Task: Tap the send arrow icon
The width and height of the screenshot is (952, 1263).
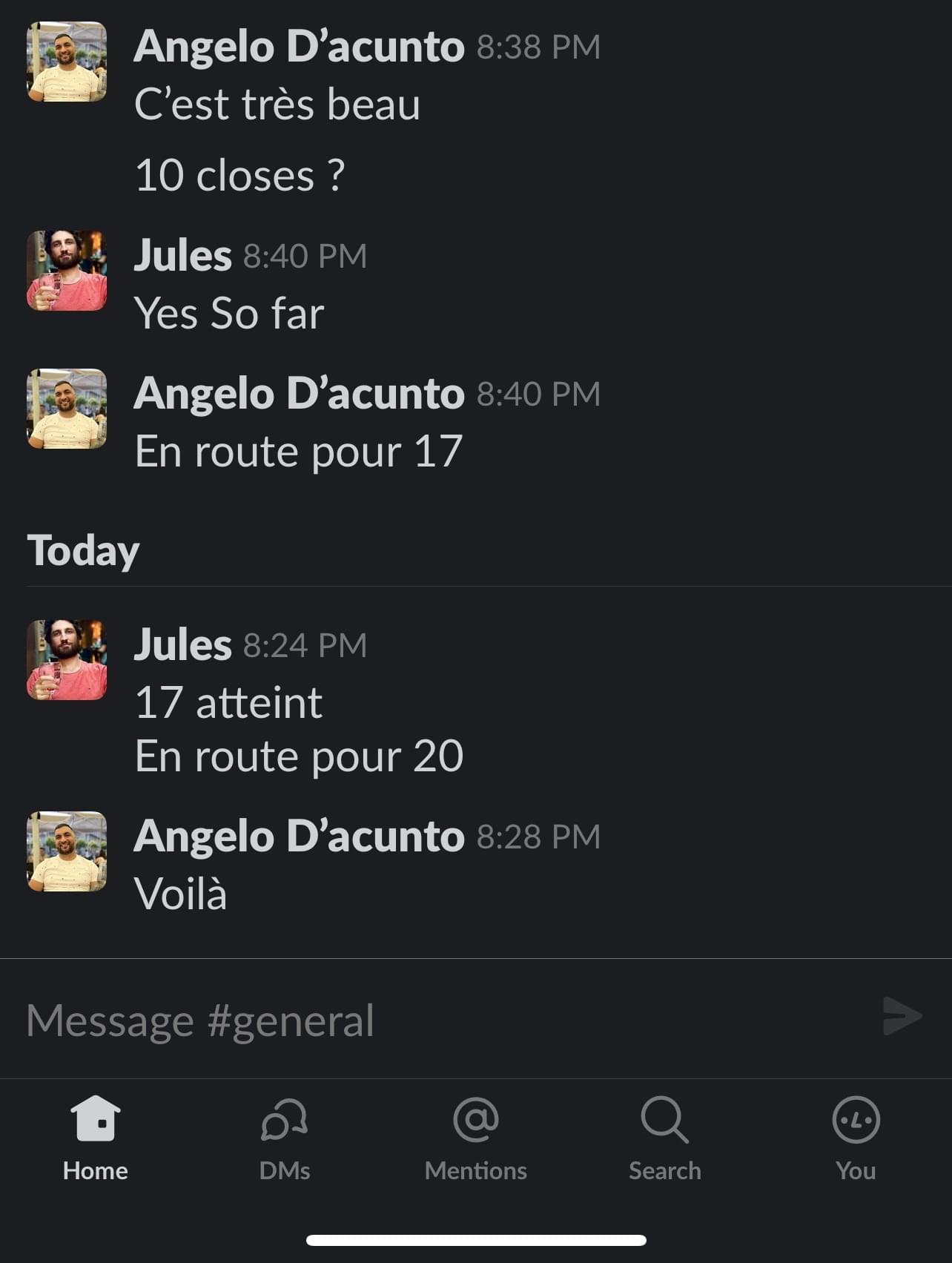Action: [x=902, y=1016]
